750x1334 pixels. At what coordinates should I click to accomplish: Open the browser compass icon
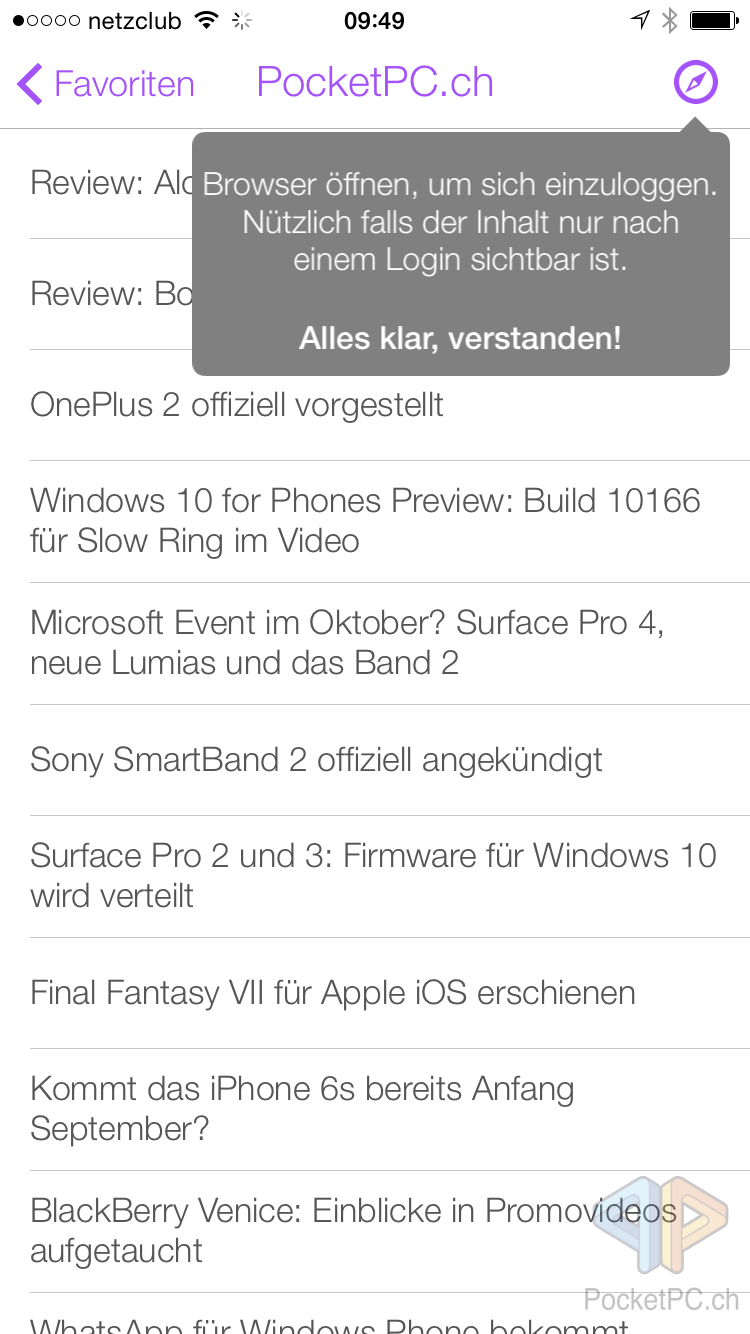696,82
